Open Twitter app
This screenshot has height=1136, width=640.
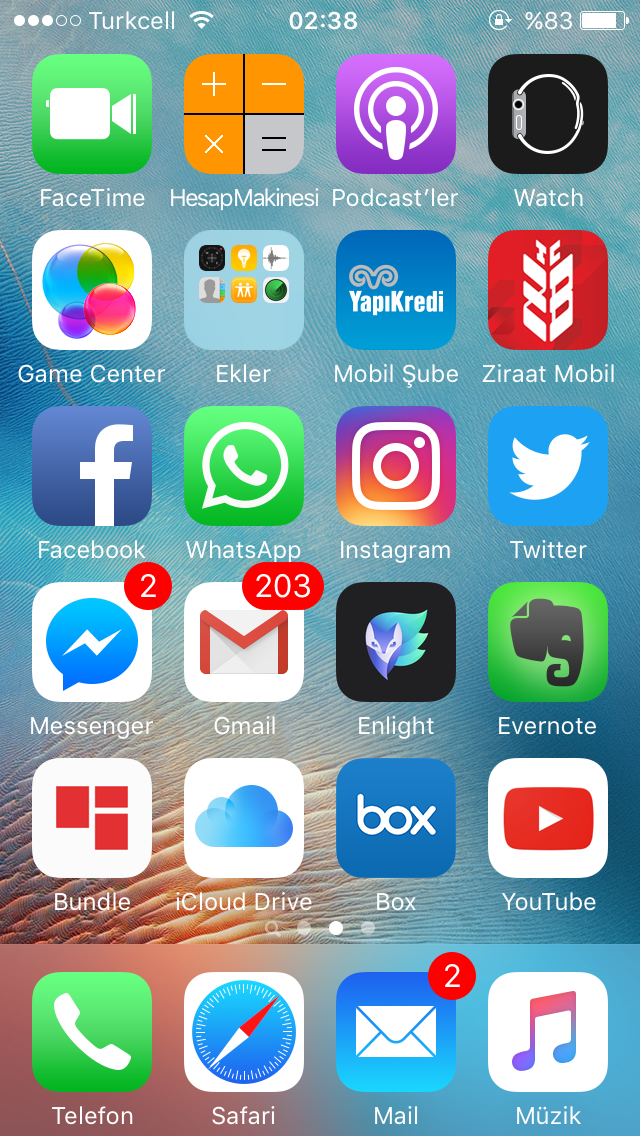click(x=548, y=466)
